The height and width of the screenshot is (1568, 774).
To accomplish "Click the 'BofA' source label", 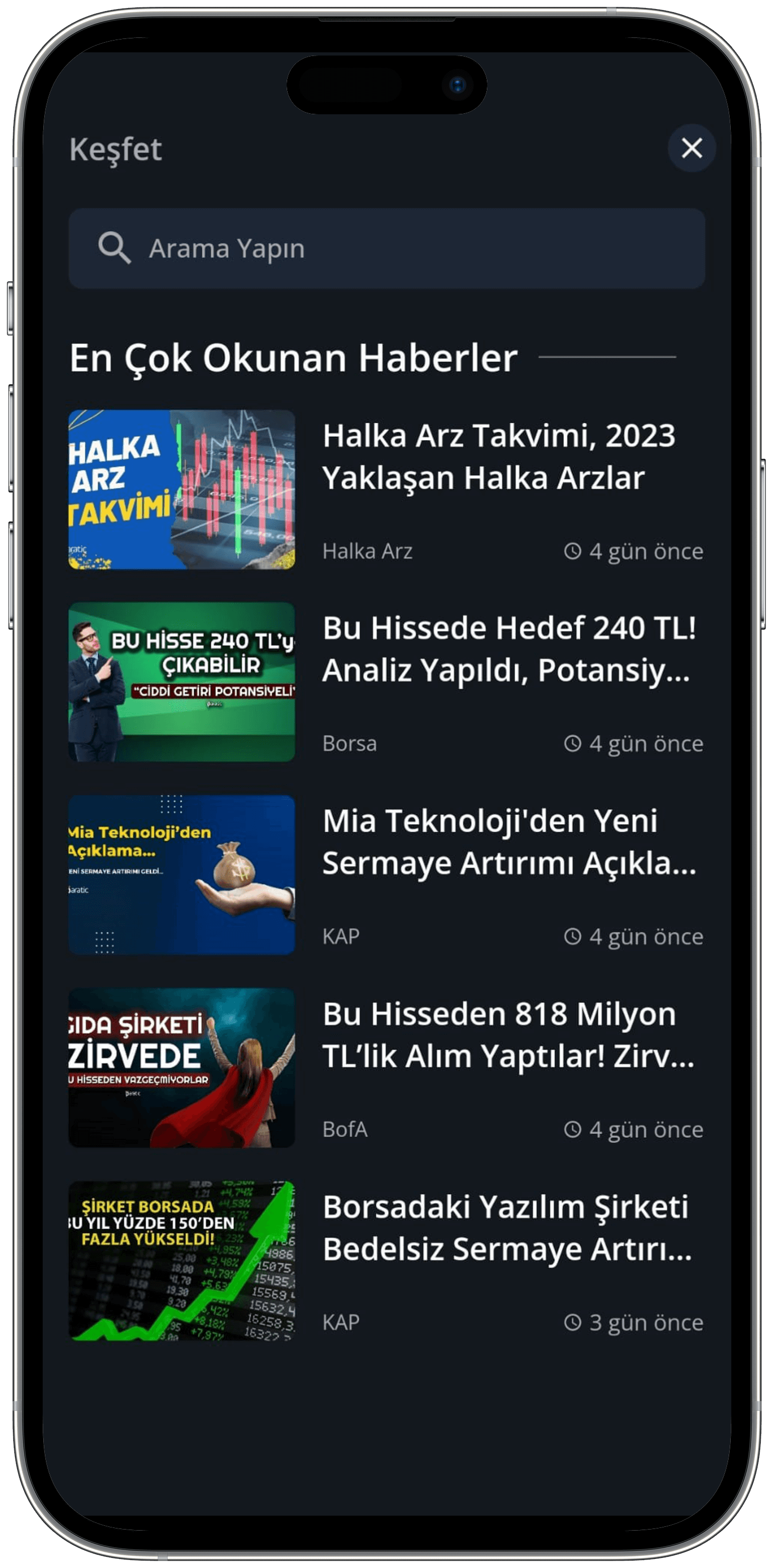I will (345, 1129).
